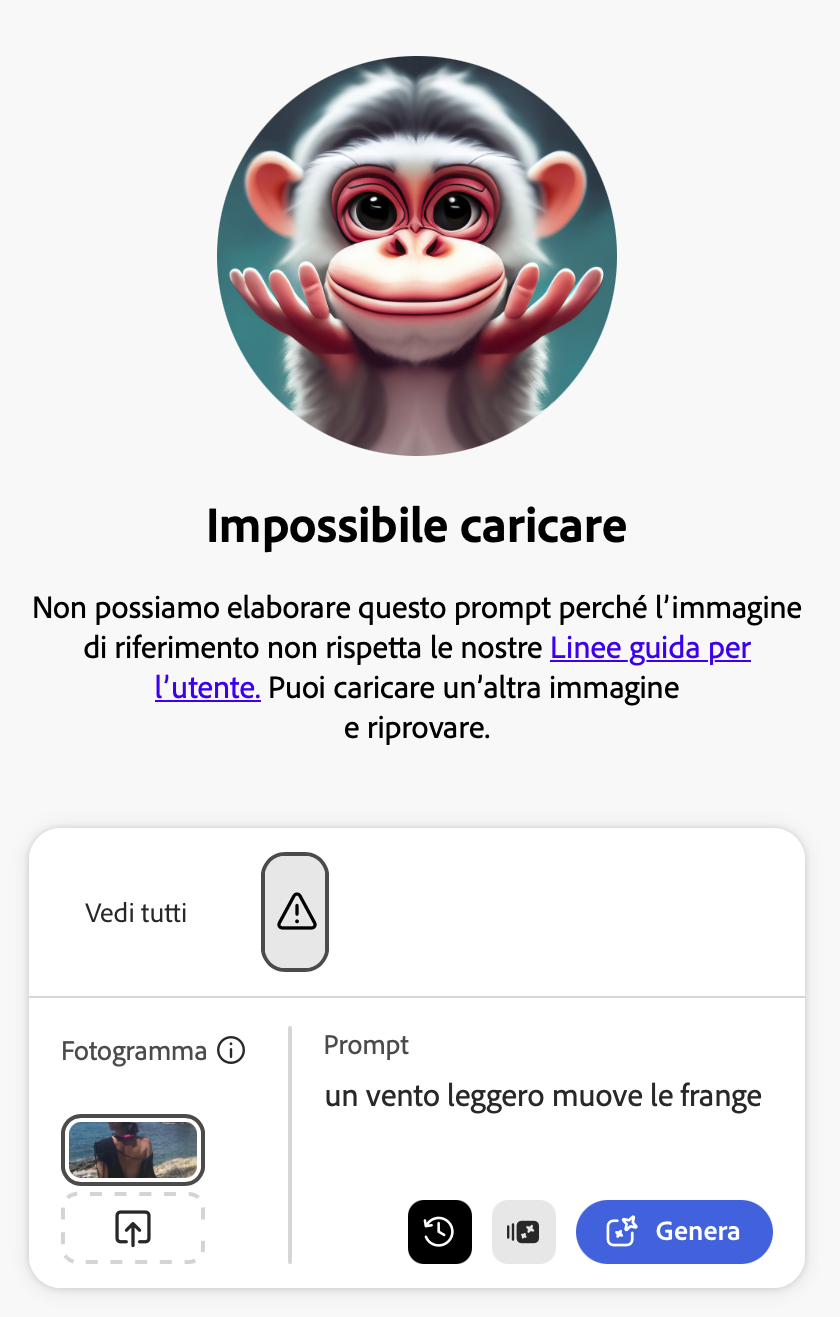Show info about Fotogramma
This screenshot has width=840, height=1317.
231,1051
